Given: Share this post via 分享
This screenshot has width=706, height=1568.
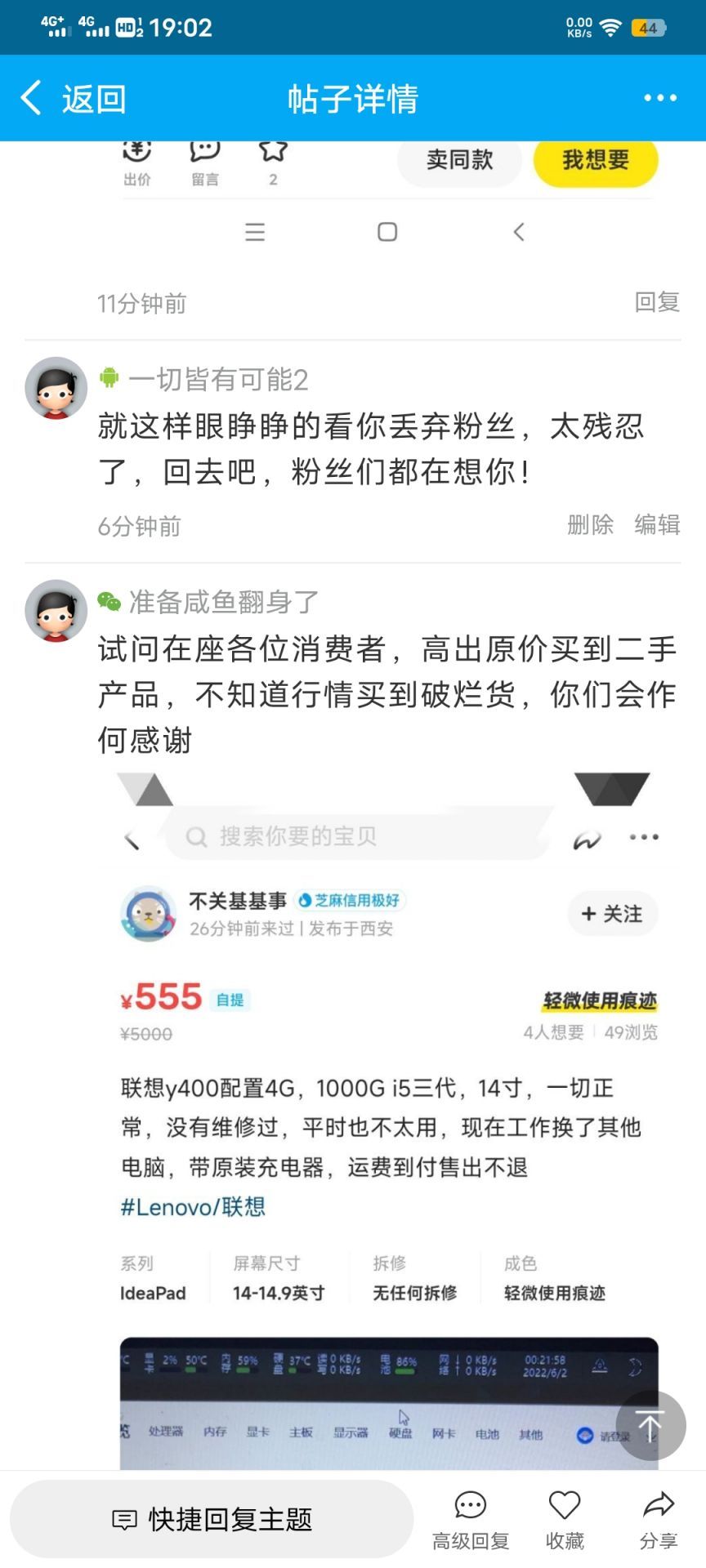Looking at the screenshot, I should (x=659, y=1521).
